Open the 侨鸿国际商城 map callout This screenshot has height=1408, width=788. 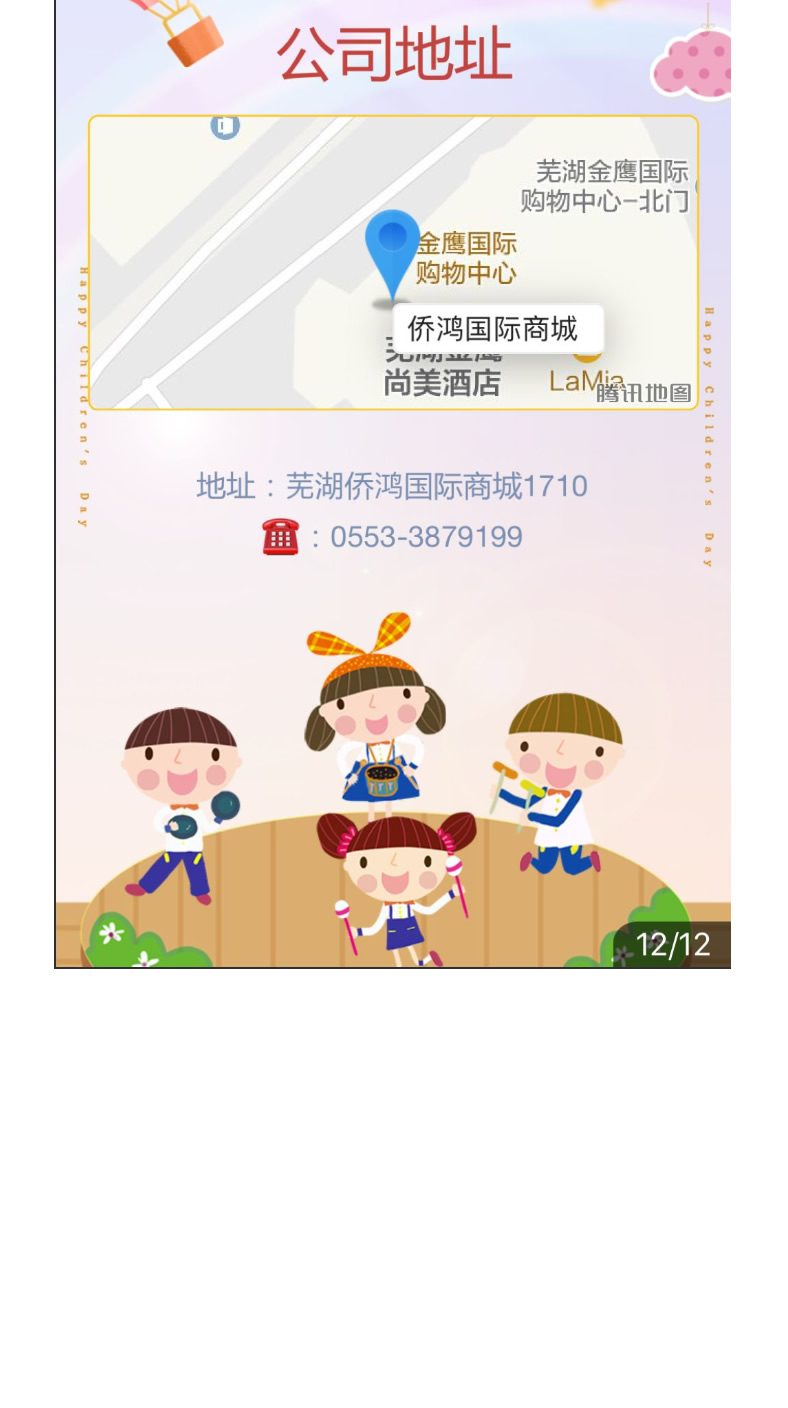(x=497, y=329)
